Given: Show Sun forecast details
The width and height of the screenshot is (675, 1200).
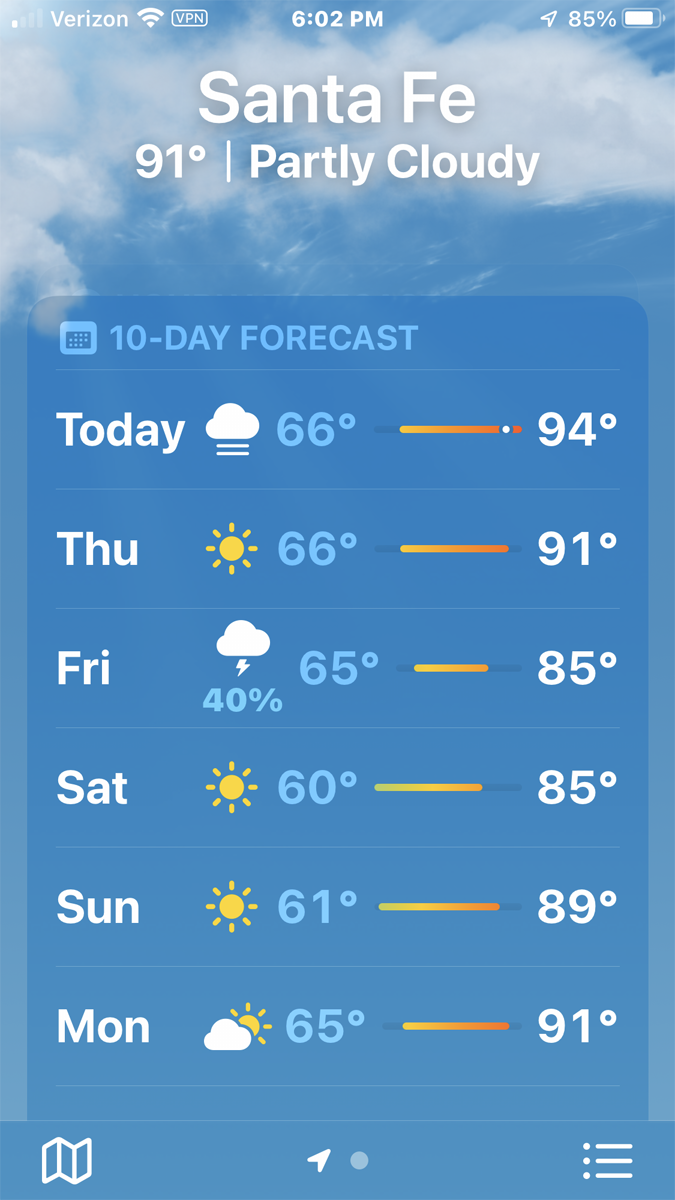Looking at the screenshot, I should (x=337, y=907).
